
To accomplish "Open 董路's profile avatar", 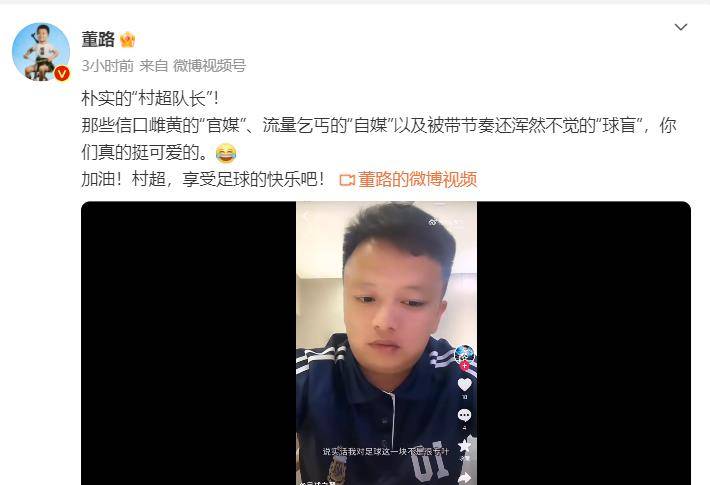I will coord(40,50).
